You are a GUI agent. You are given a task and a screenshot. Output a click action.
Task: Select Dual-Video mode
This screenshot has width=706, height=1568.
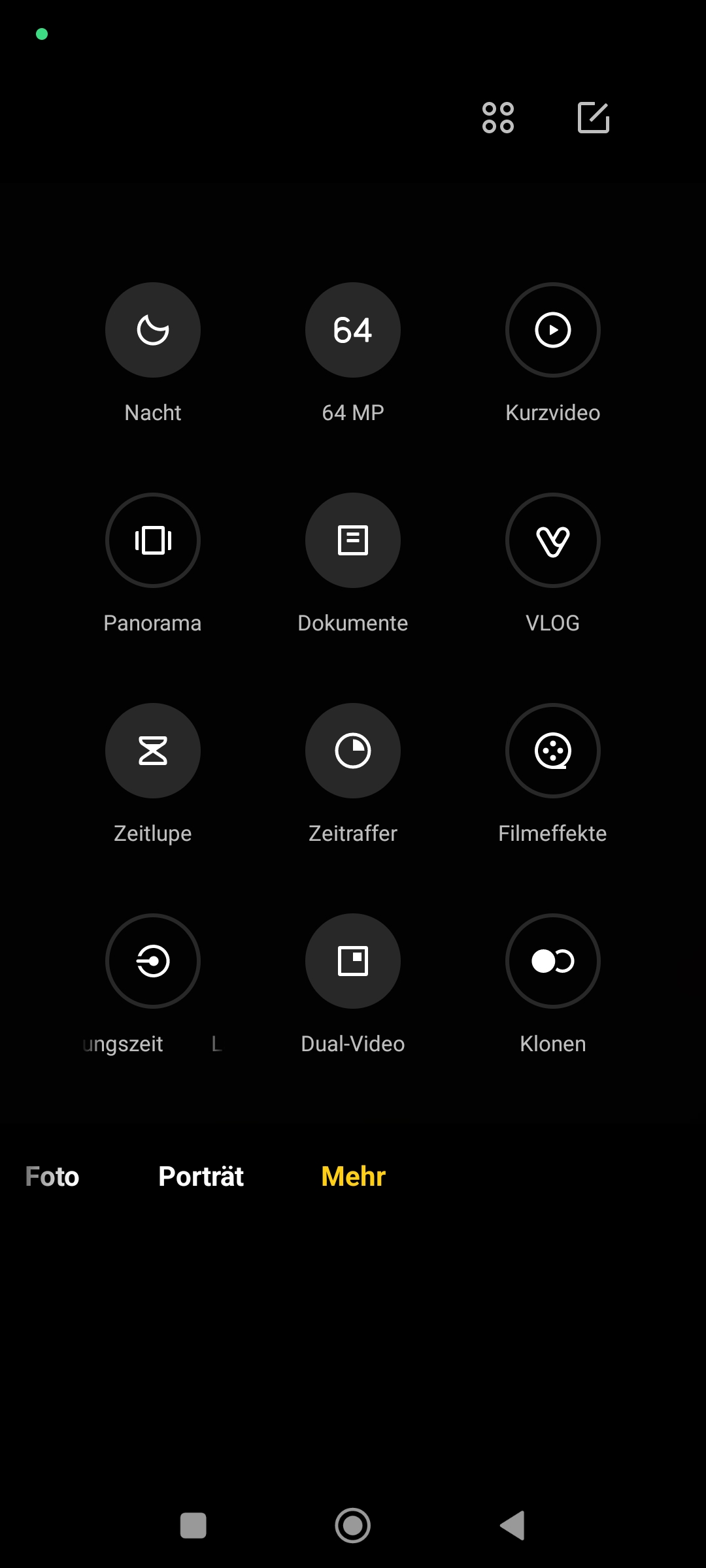tap(353, 961)
